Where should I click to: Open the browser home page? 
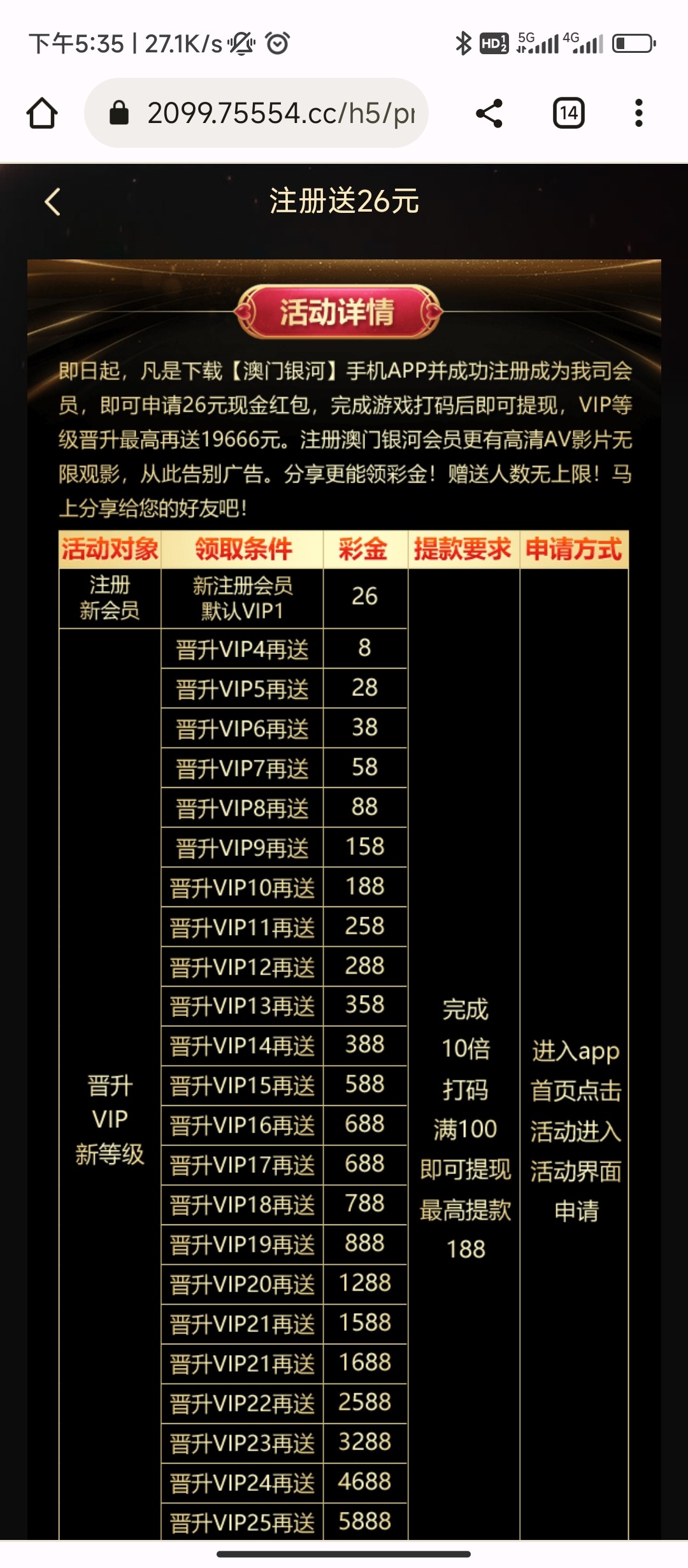coord(42,113)
